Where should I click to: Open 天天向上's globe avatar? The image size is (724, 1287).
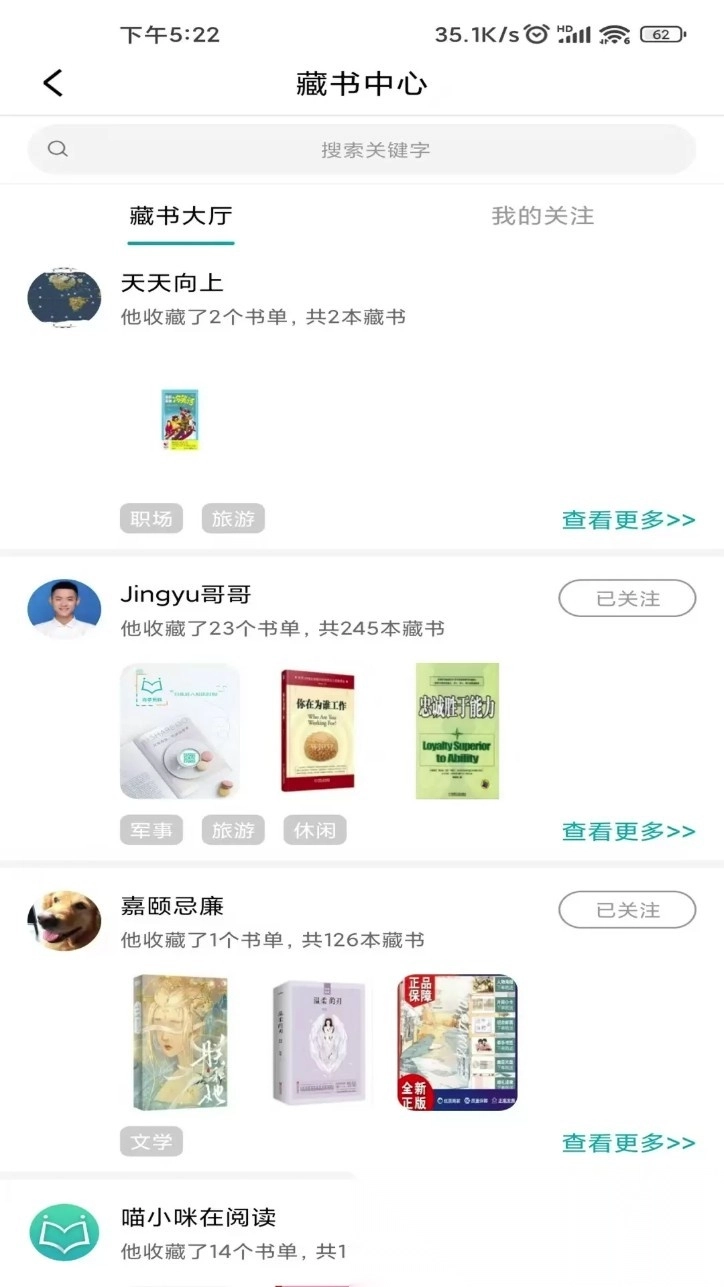point(64,297)
